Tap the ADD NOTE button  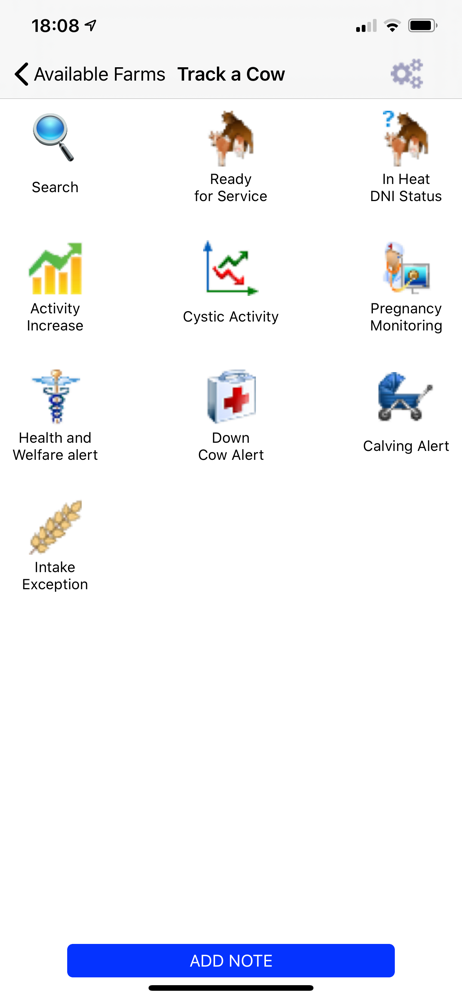[231, 960]
